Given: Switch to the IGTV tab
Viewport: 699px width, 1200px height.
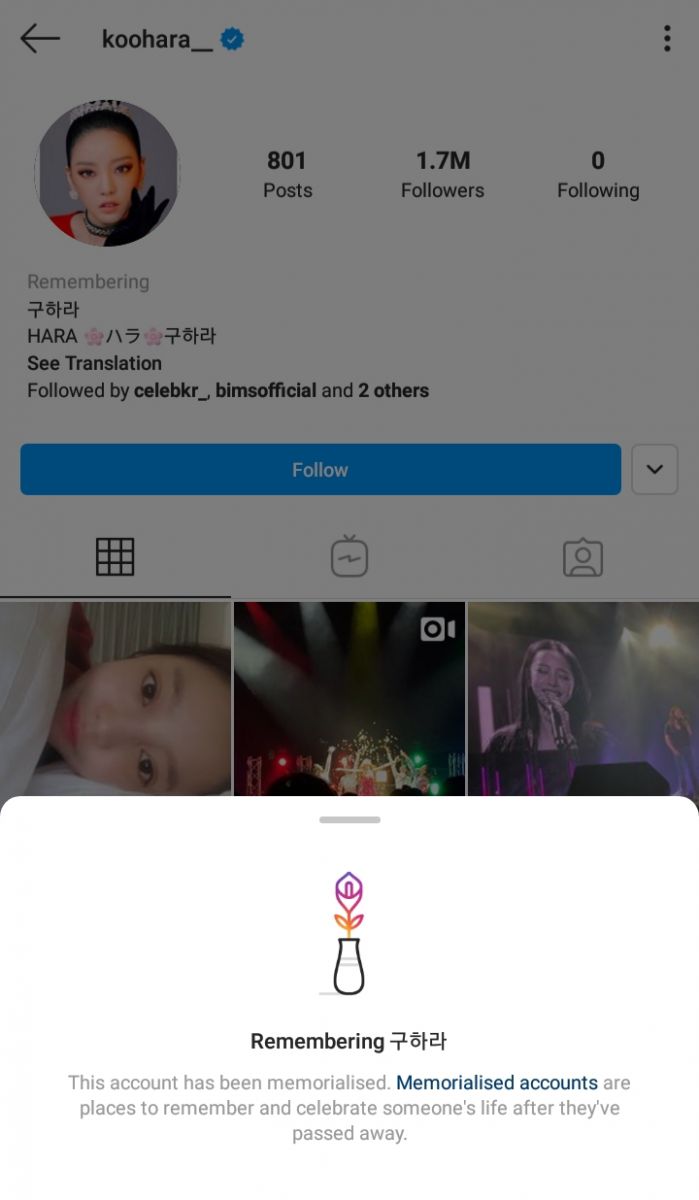Looking at the screenshot, I should pos(349,557).
